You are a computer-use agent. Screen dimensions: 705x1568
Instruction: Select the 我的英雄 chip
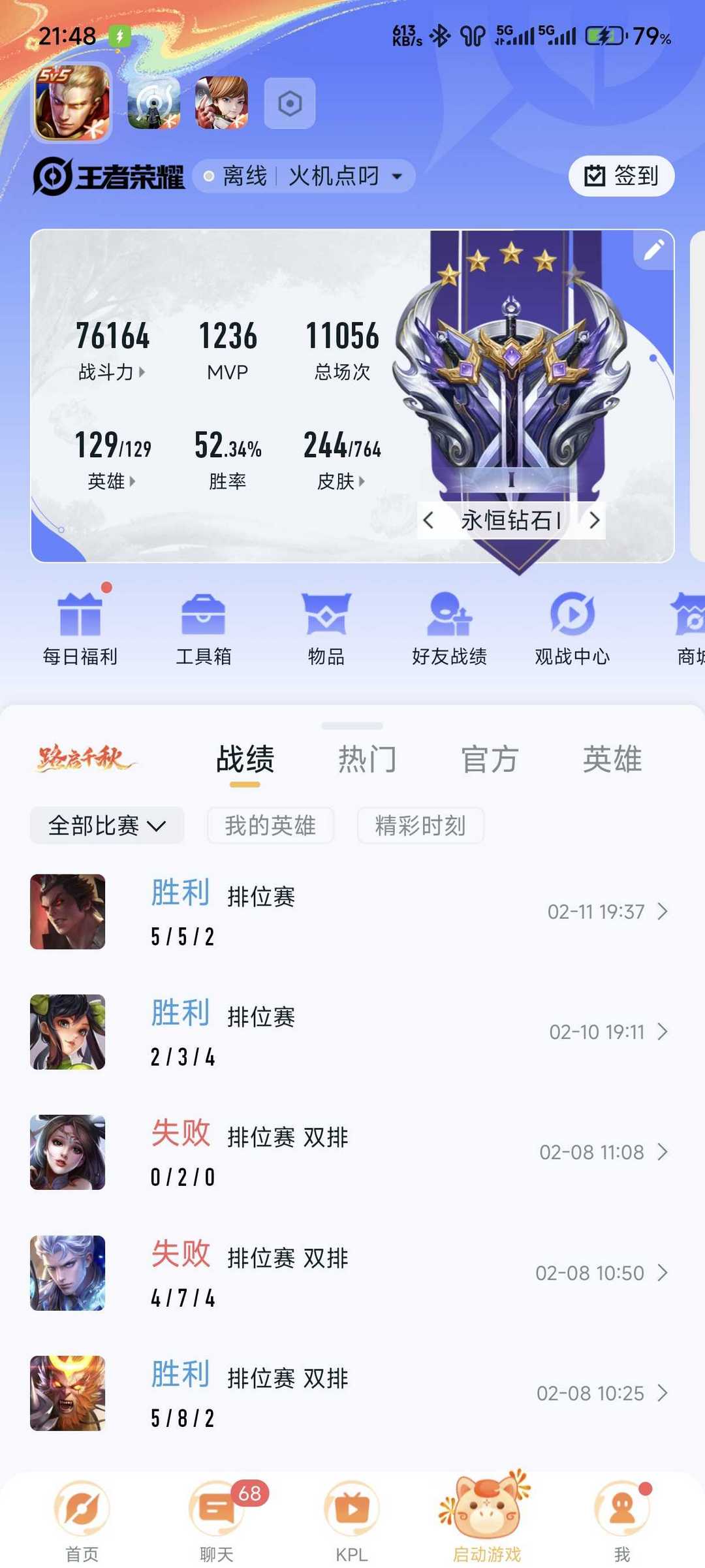tap(270, 825)
